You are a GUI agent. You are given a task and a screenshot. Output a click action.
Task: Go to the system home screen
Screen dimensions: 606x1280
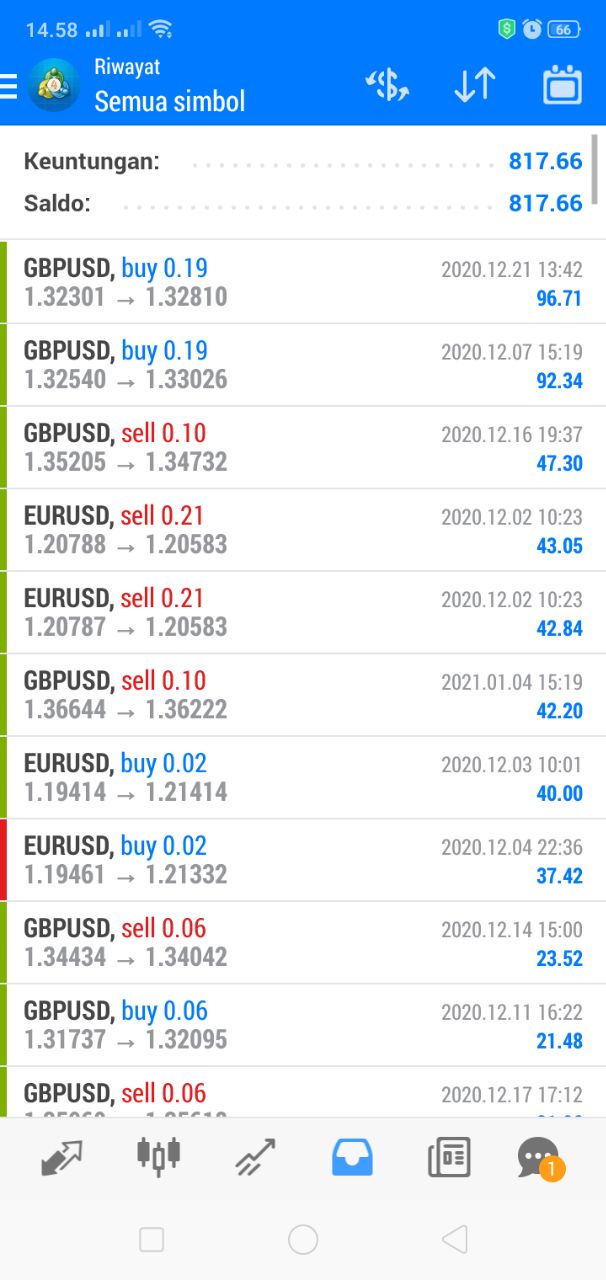(303, 1240)
